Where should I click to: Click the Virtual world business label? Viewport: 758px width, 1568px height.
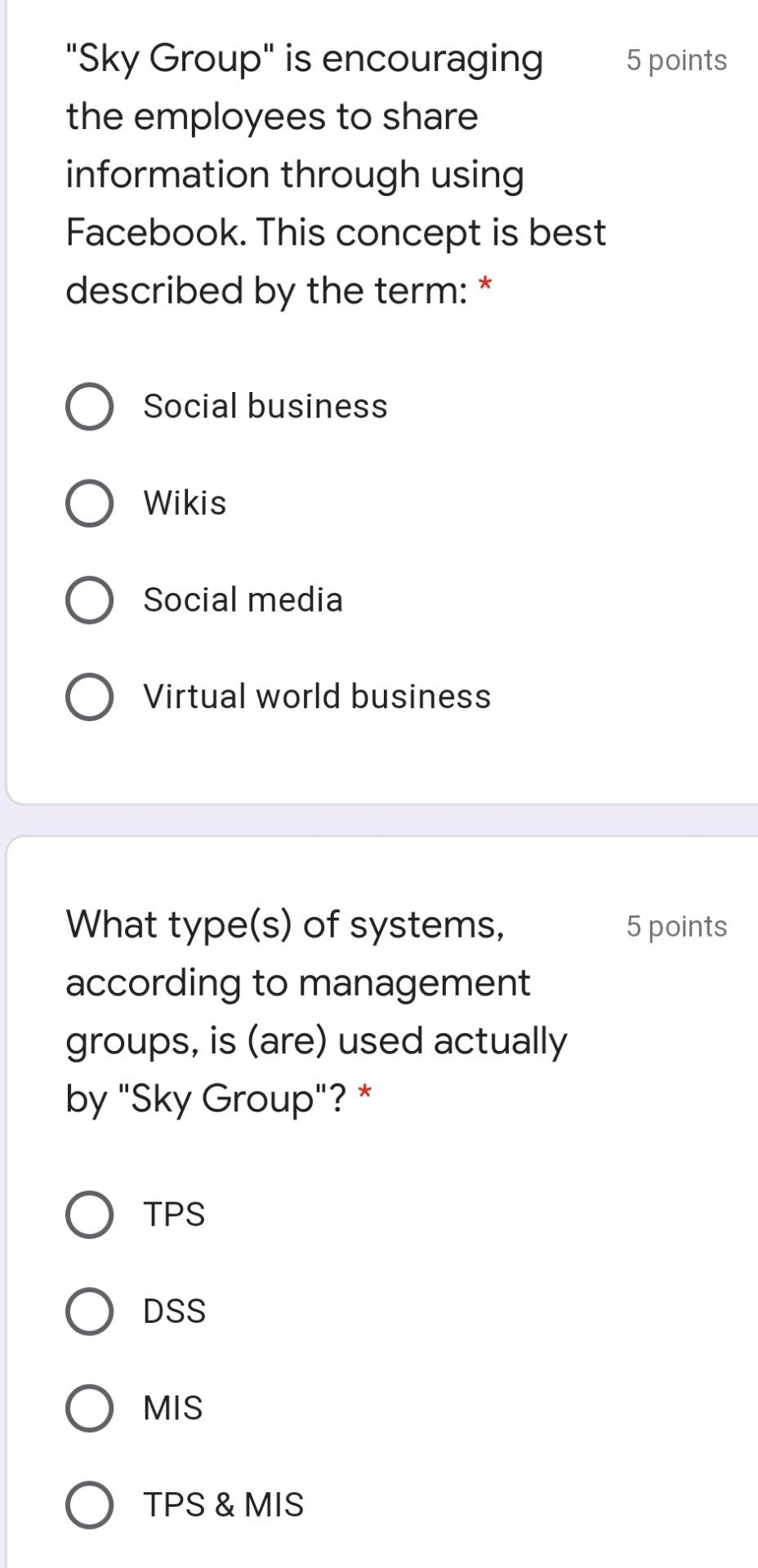pyautogui.click(x=317, y=696)
